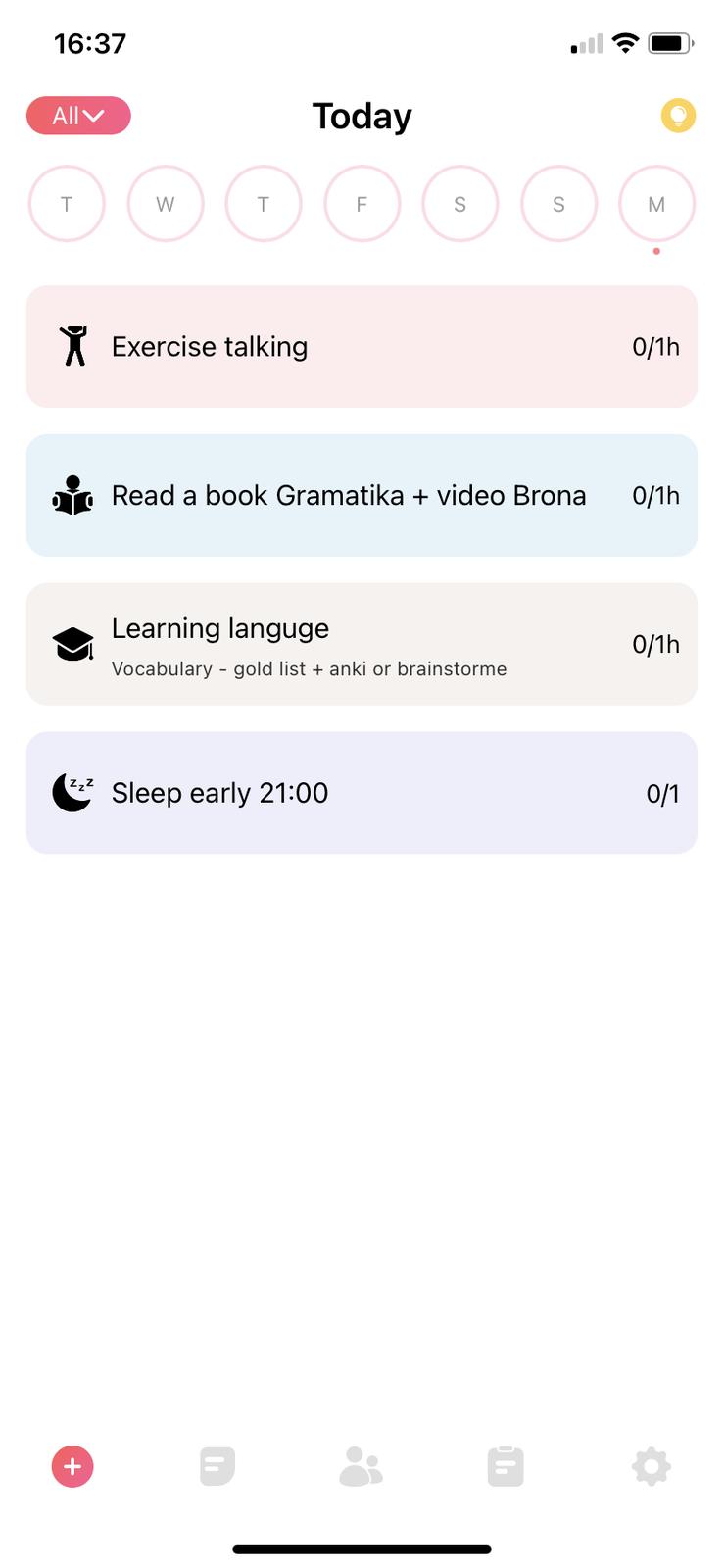The image size is (724, 1568).
Task: Open the Exercise talking habit
Action: tap(362, 347)
